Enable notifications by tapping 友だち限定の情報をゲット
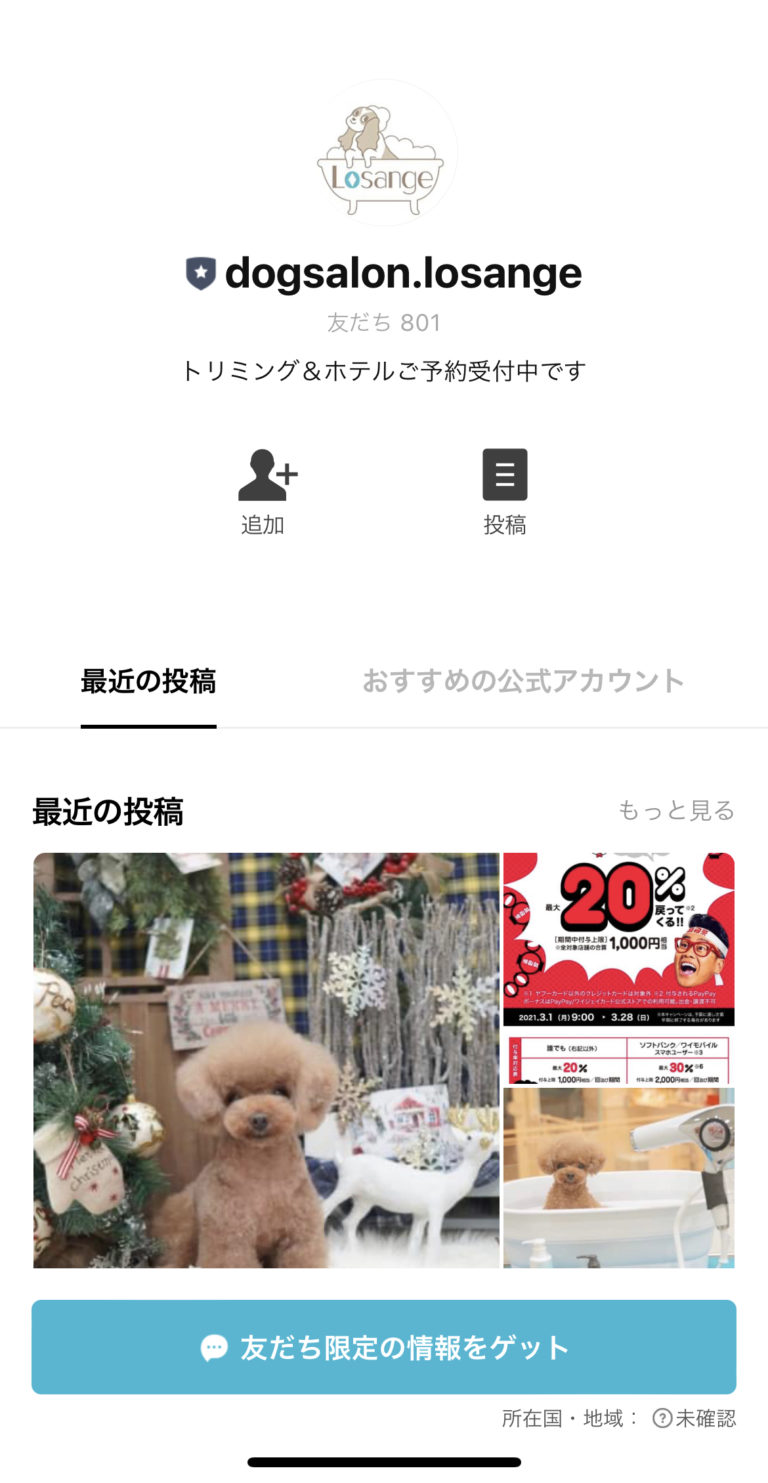 coord(384,1347)
